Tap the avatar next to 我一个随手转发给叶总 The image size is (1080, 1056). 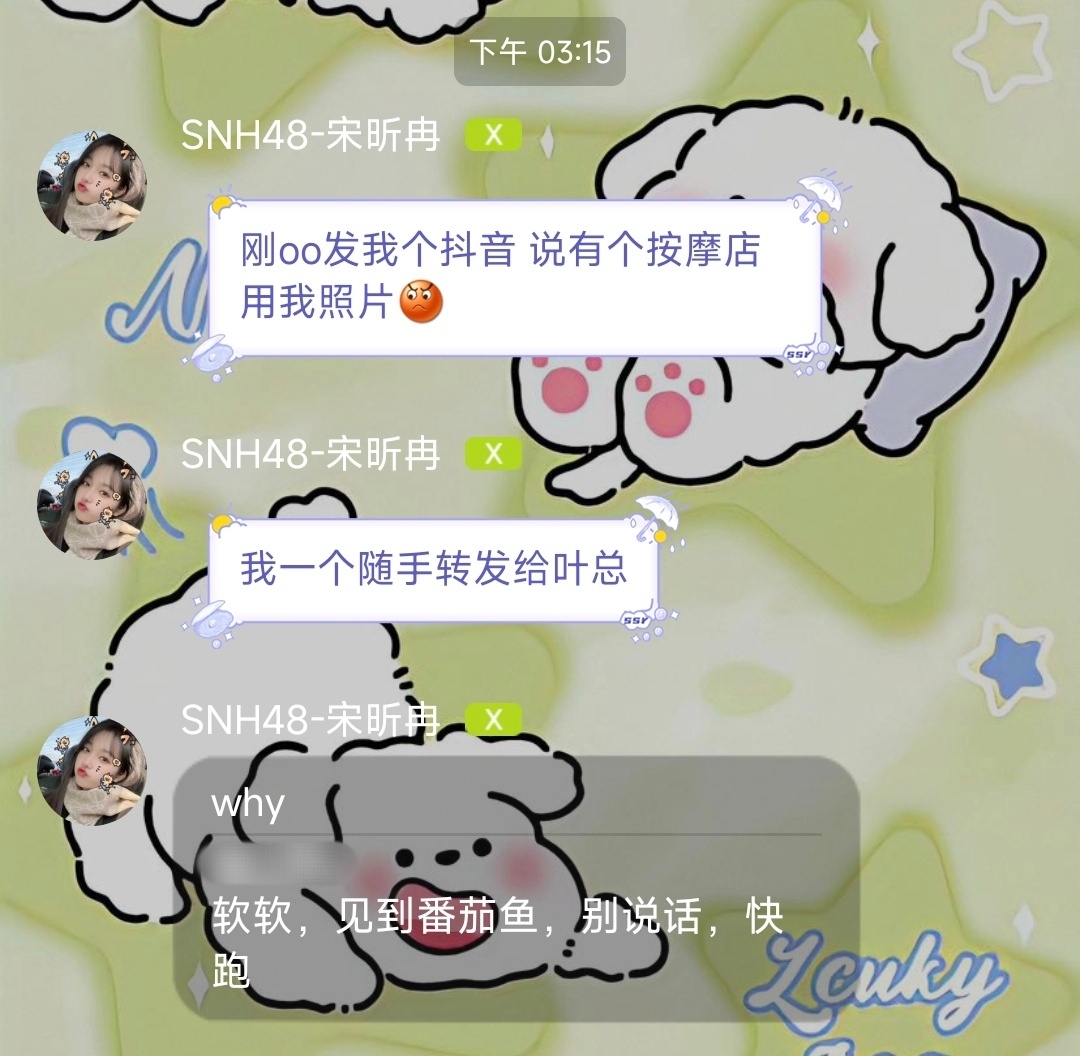pos(92,506)
